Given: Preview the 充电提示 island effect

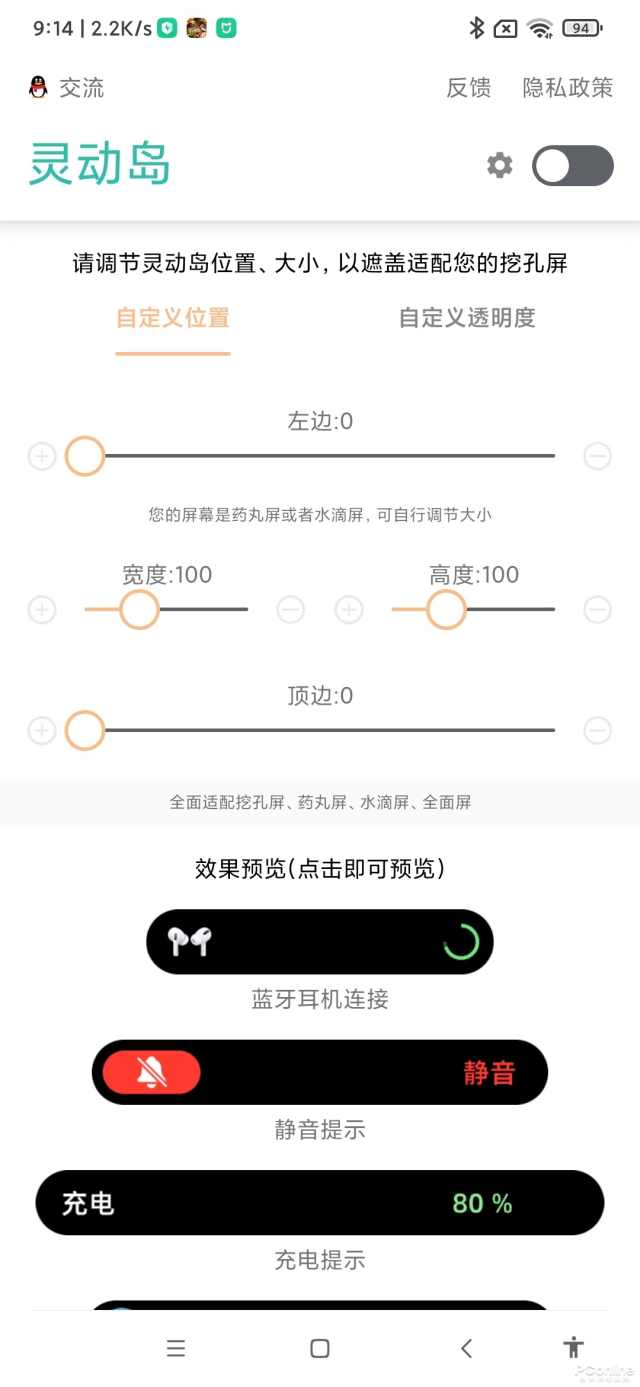Looking at the screenshot, I should coord(320,1203).
